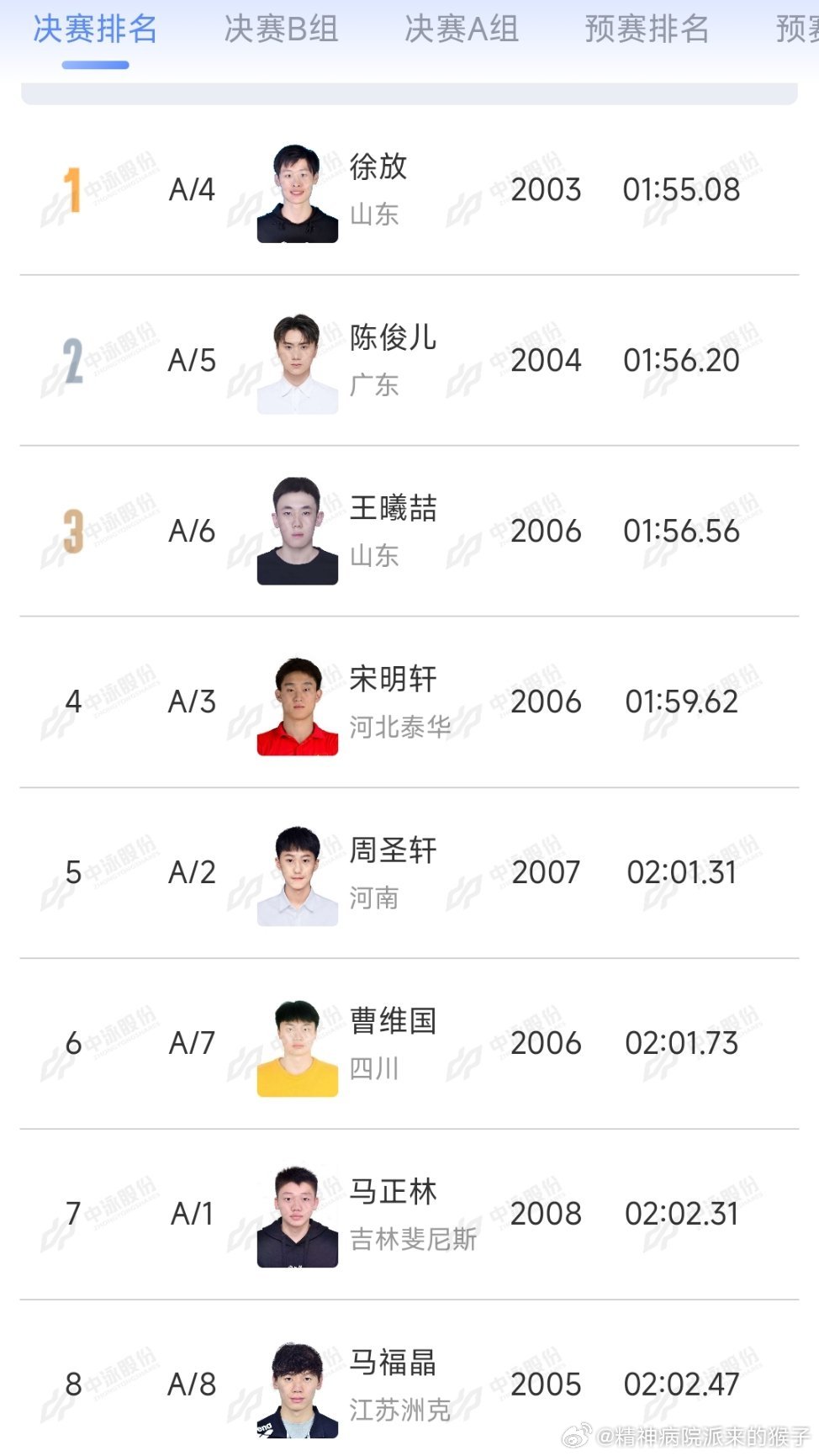Open the 预赛排名 tab
Screen dimensions: 819x1456
[x=647, y=29]
